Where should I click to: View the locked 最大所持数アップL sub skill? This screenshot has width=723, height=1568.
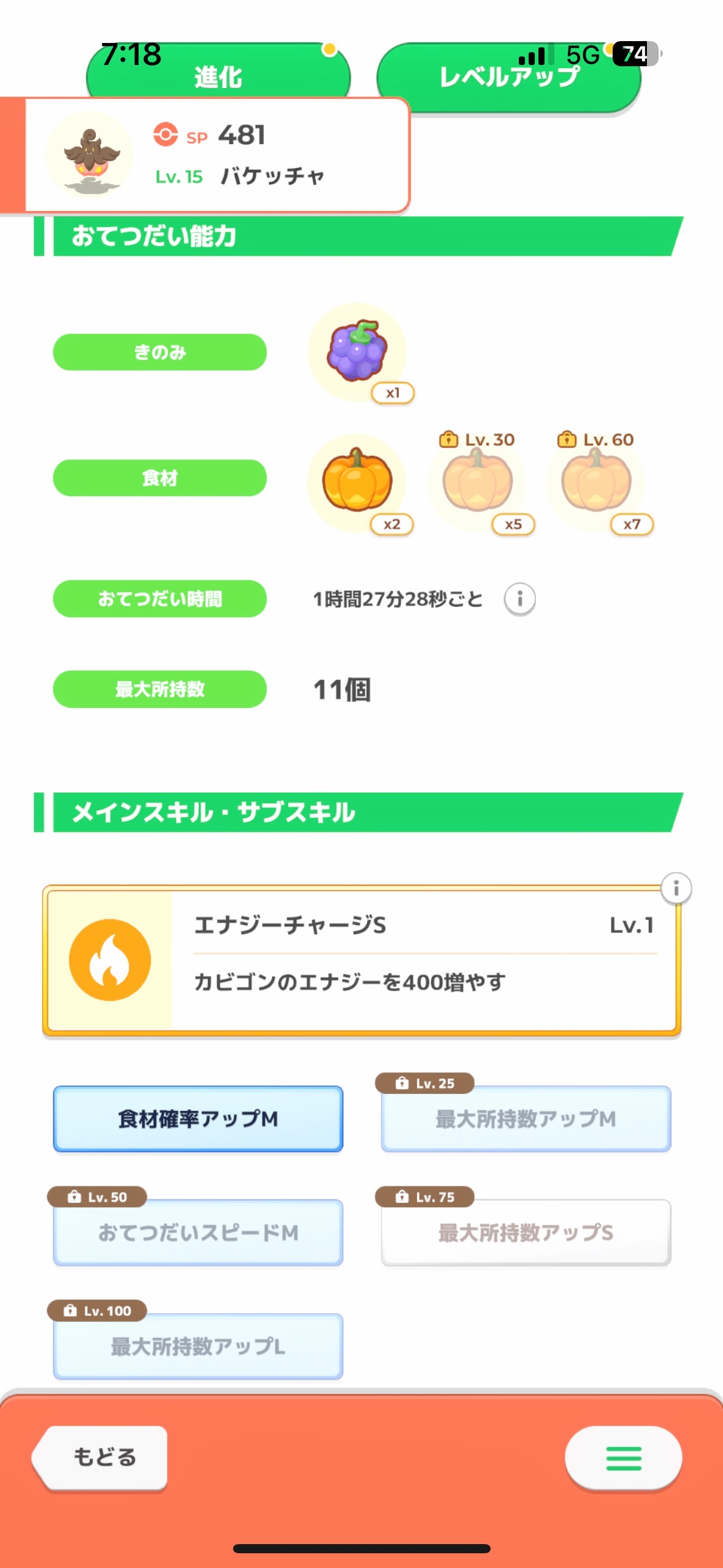pos(197,1347)
